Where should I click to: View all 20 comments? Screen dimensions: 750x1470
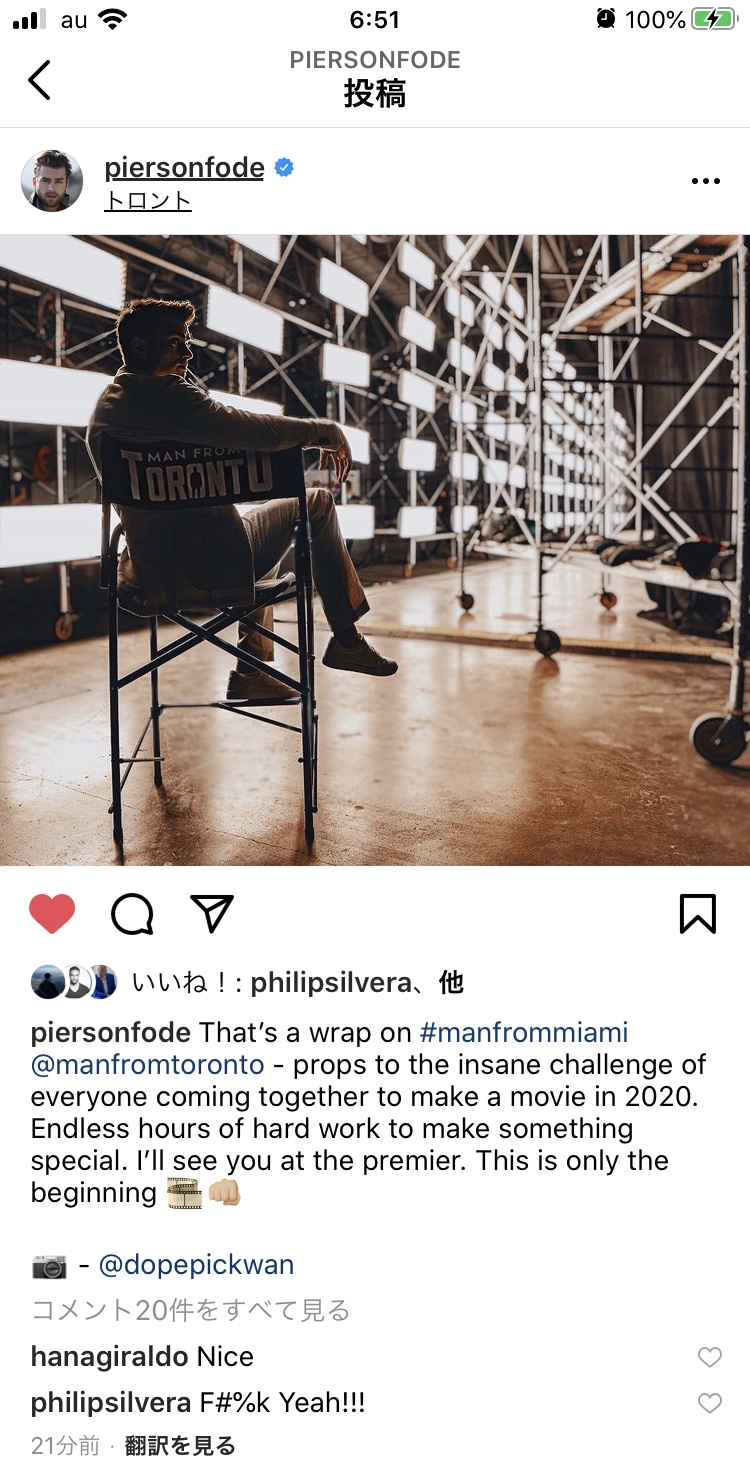tap(190, 1310)
